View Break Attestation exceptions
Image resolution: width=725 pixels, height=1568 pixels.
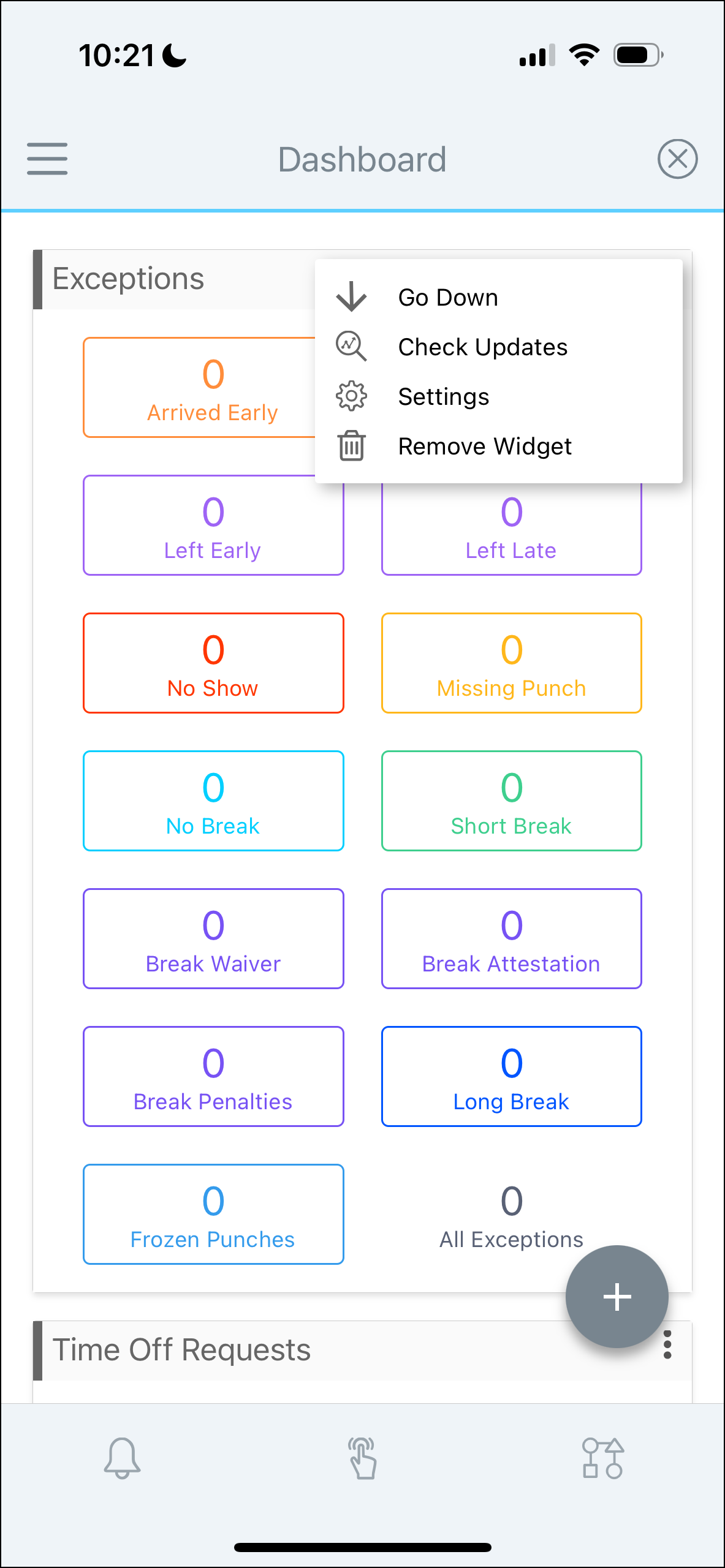511,938
